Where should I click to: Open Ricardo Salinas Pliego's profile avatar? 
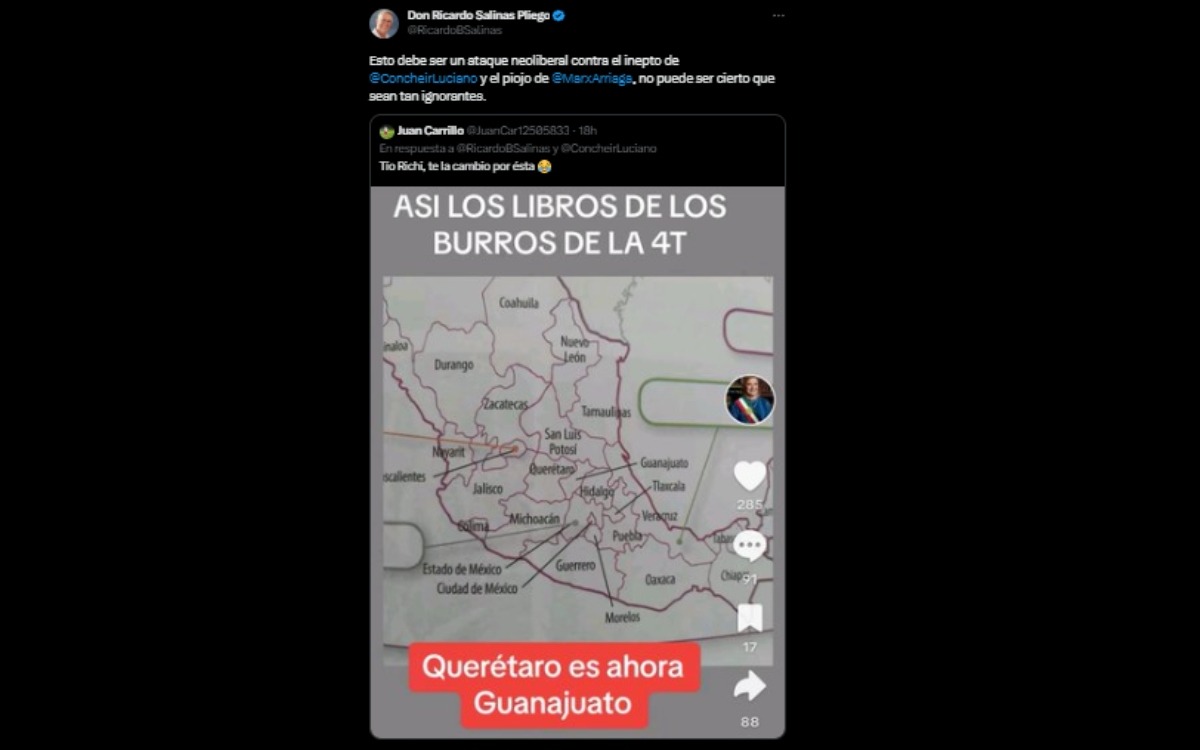[384, 23]
